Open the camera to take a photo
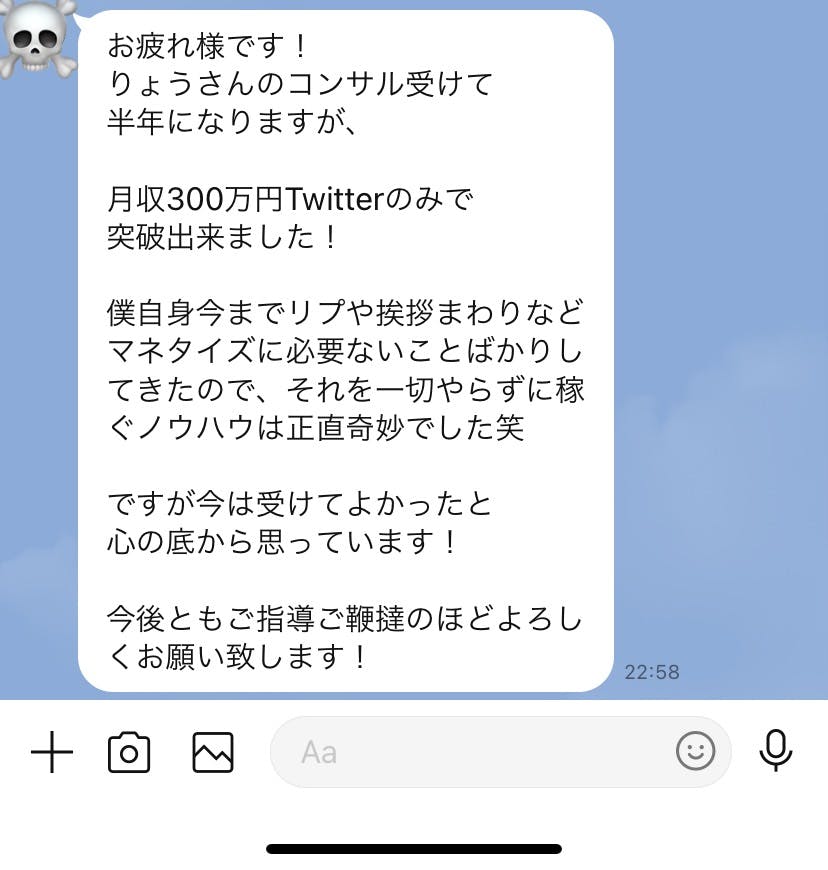The image size is (828, 870). pos(129,752)
